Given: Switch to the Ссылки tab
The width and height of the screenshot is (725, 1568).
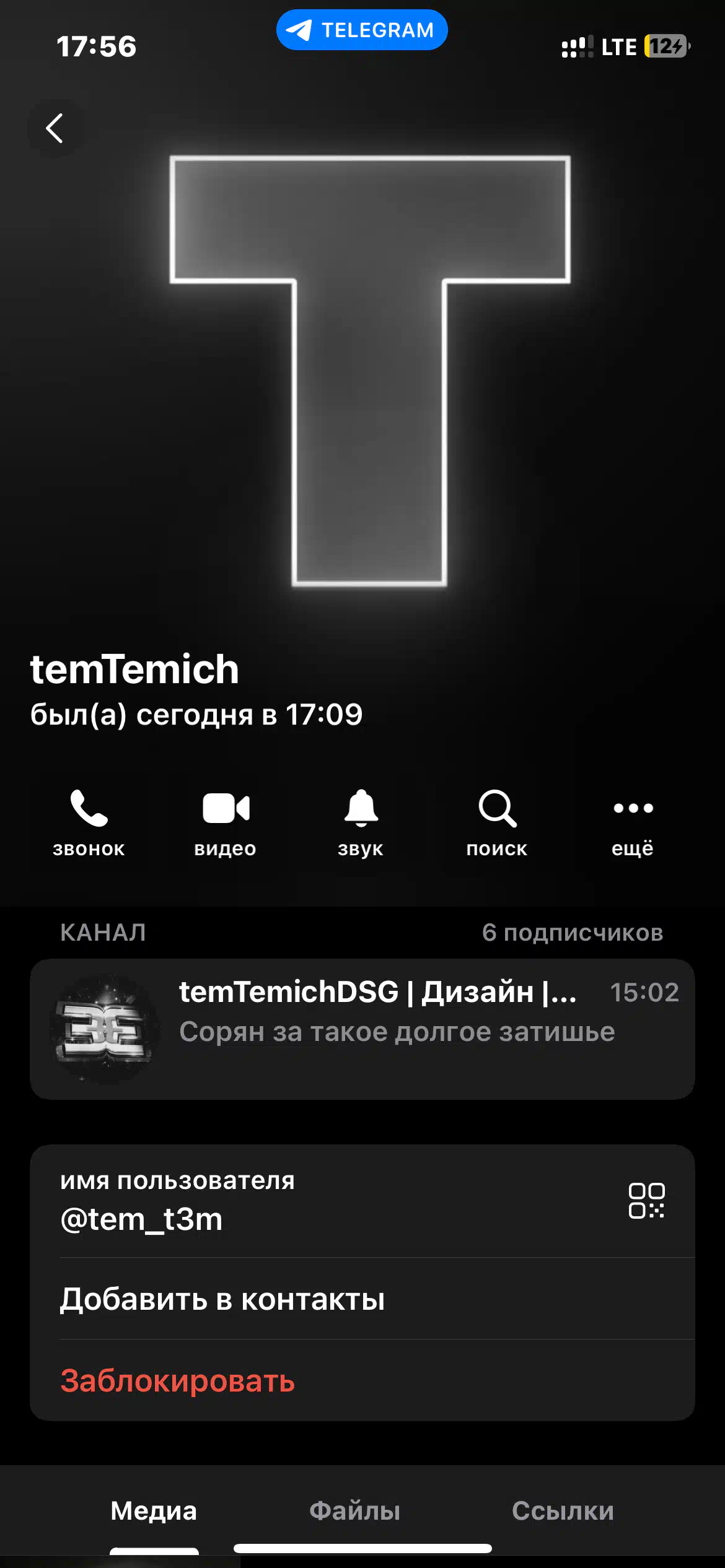Looking at the screenshot, I should pyautogui.click(x=563, y=1511).
